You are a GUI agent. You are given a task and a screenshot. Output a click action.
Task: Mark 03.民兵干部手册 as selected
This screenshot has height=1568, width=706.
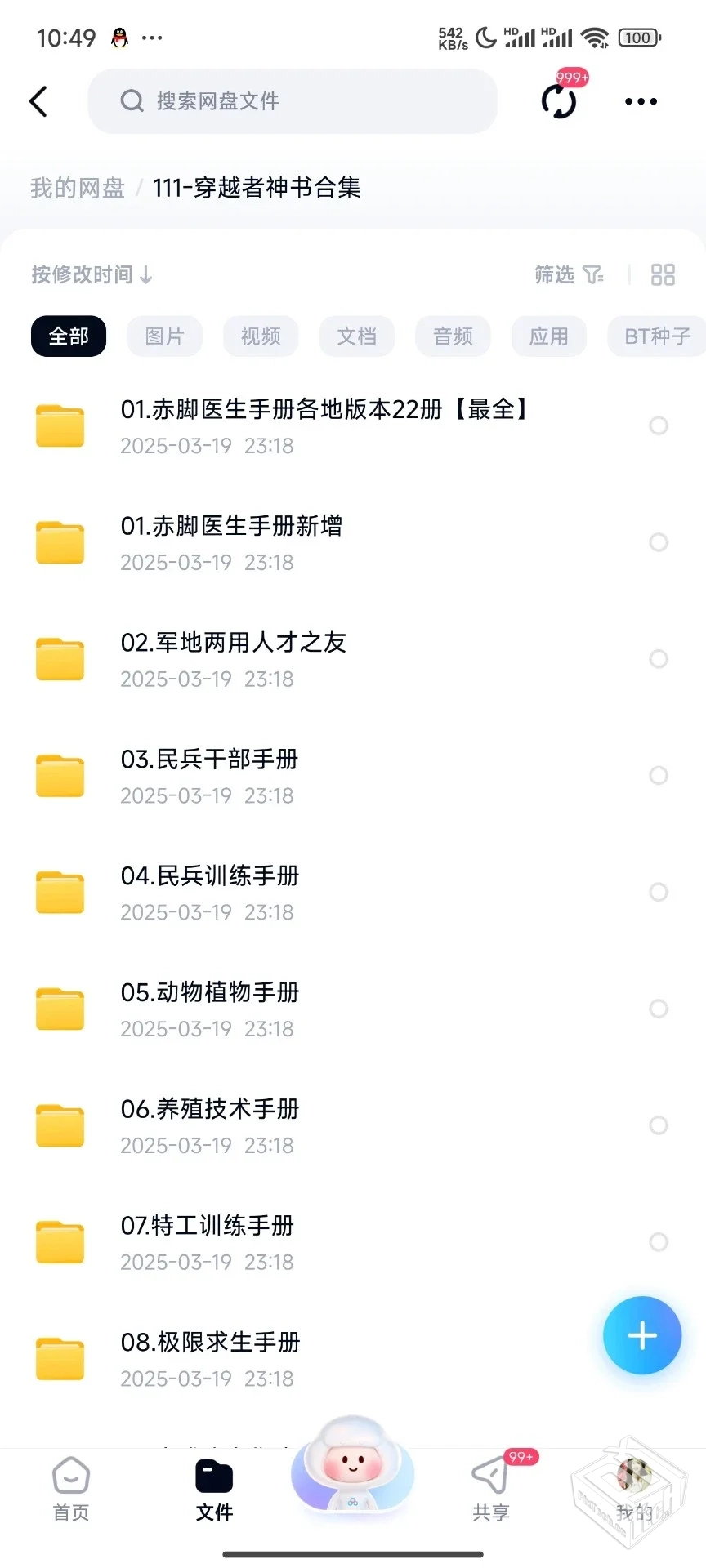pyautogui.click(x=659, y=776)
